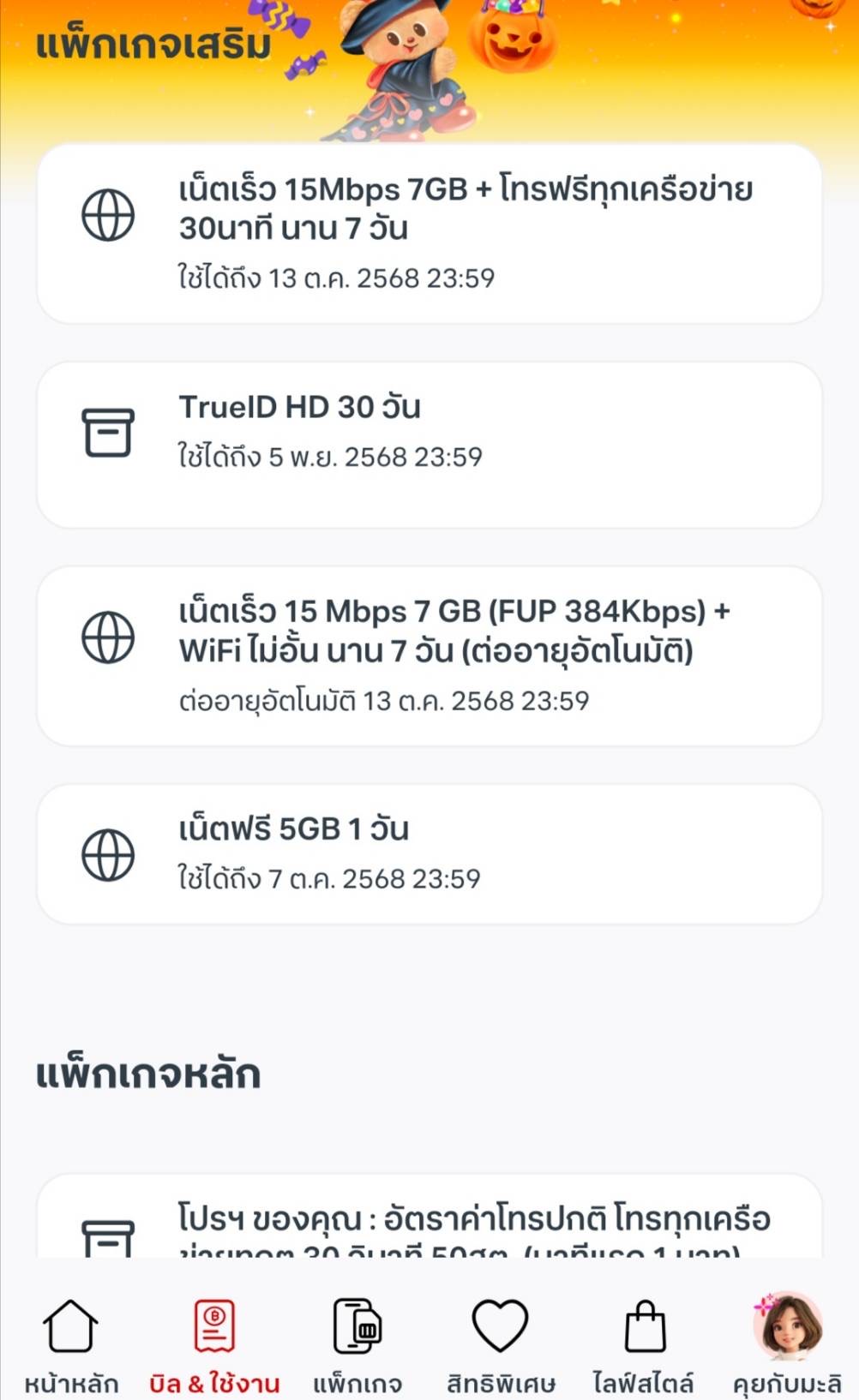Open the 15Mbps 7GB + free calls package

point(429,233)
